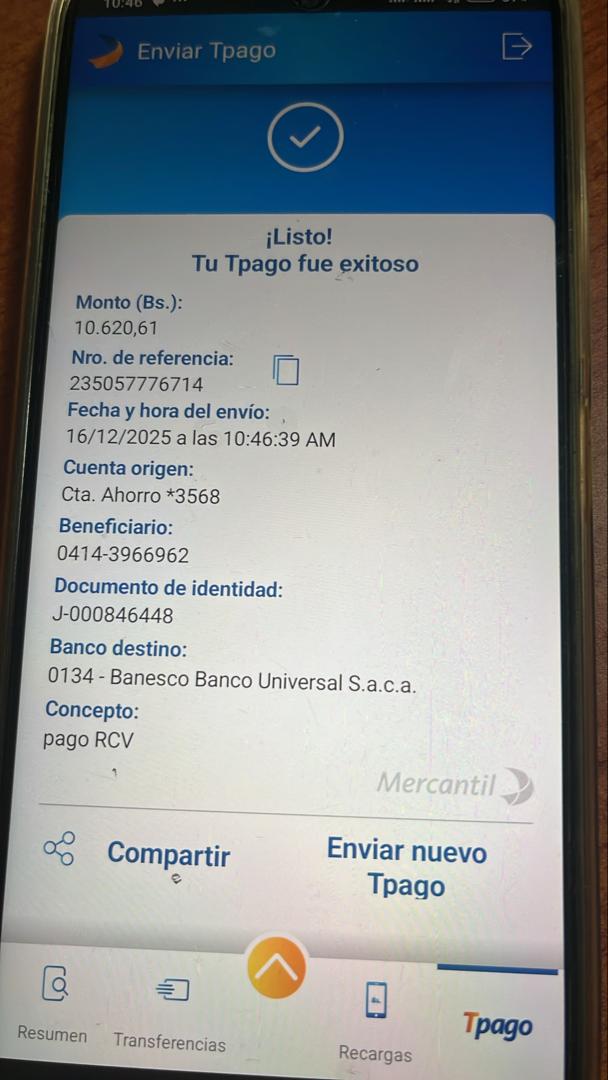Switch to the Transferencias tab

point(171,1012)
